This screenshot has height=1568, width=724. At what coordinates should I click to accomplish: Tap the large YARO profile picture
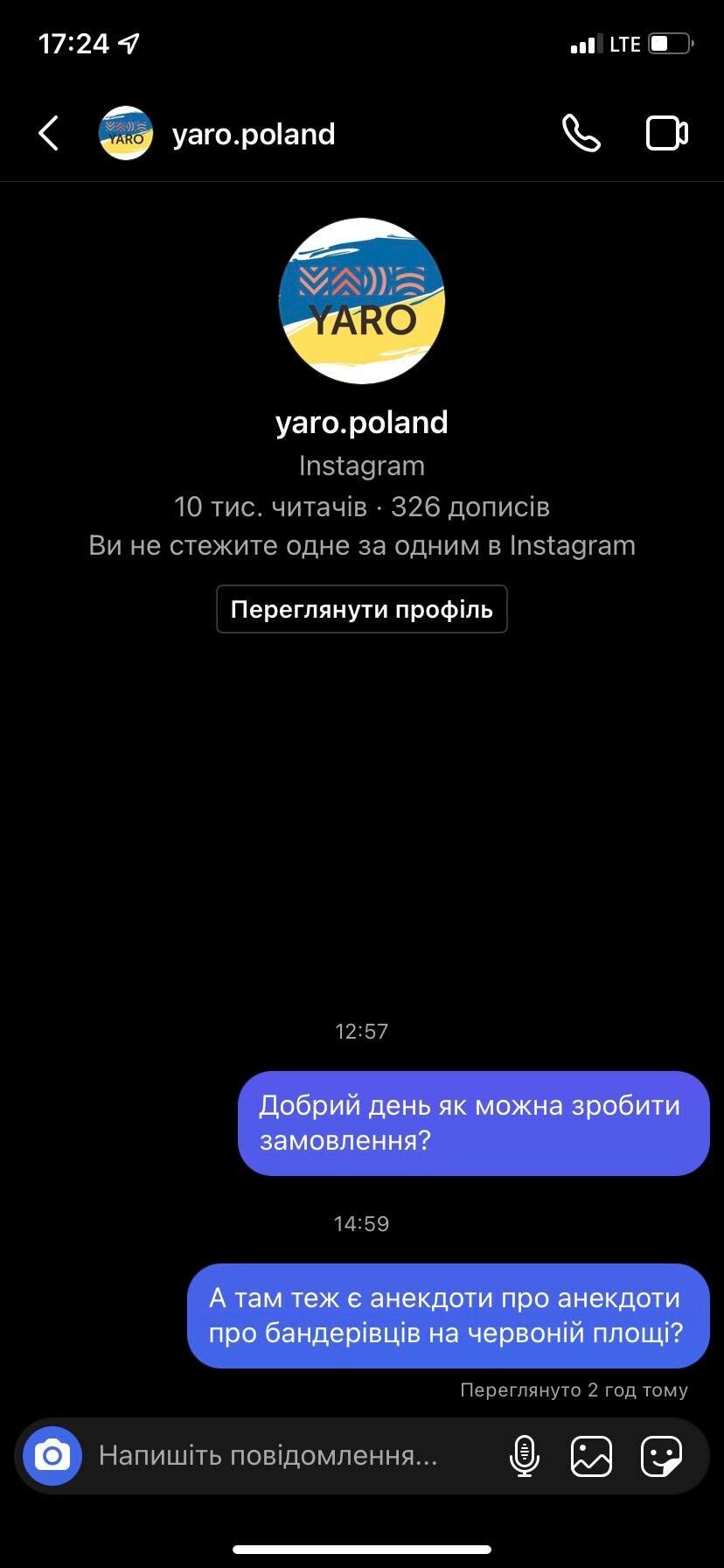(x=361, y=300)
